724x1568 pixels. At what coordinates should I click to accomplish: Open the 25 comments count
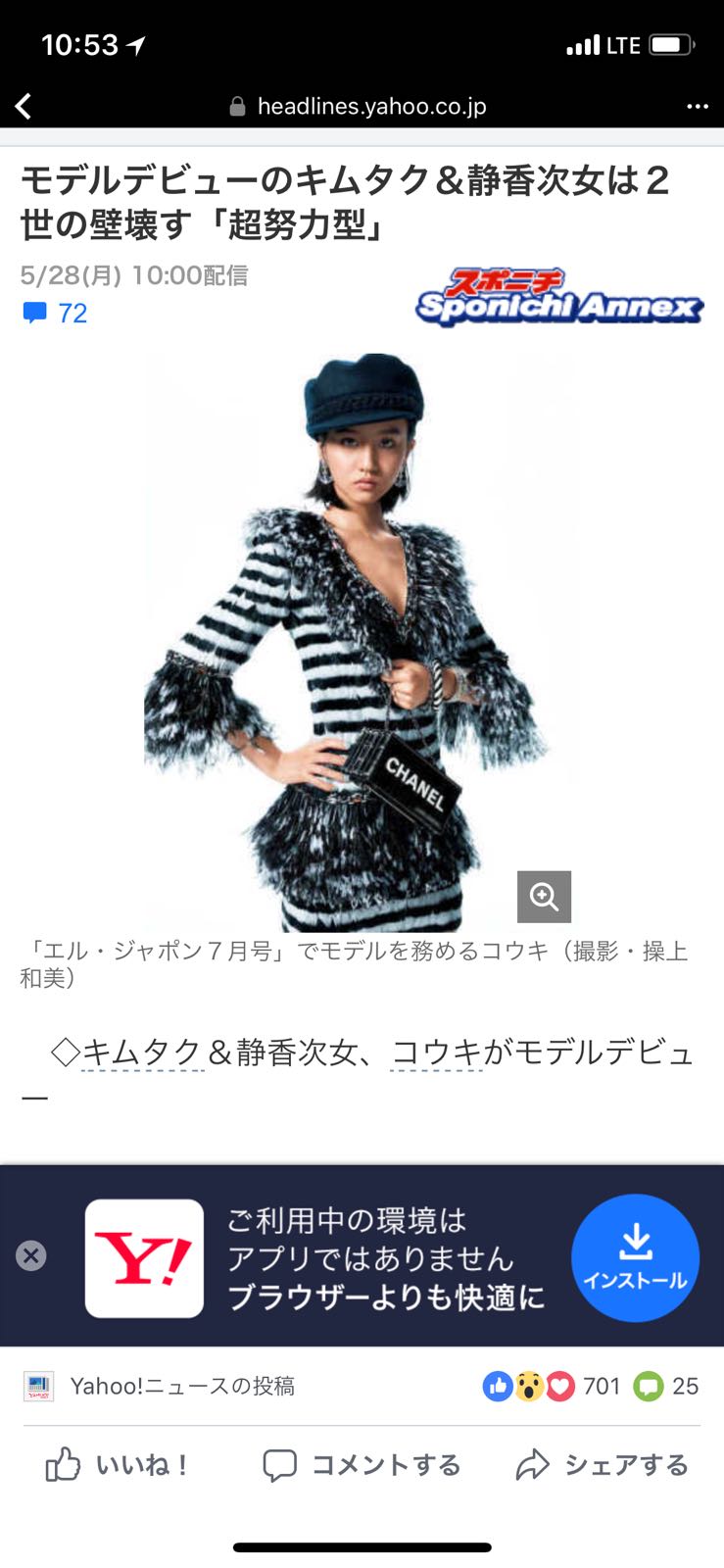point(667,1386)
